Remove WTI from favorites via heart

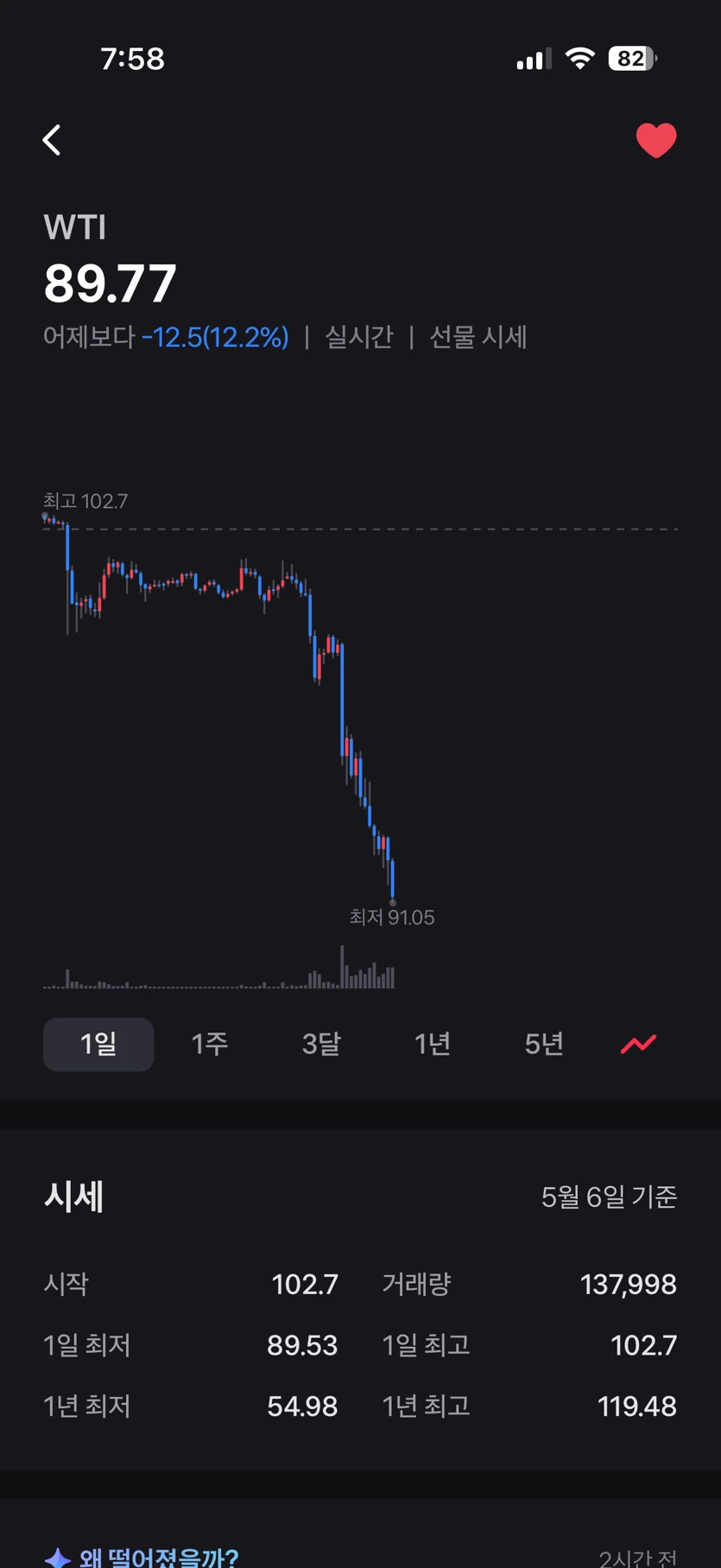click(x=656, y=141)
